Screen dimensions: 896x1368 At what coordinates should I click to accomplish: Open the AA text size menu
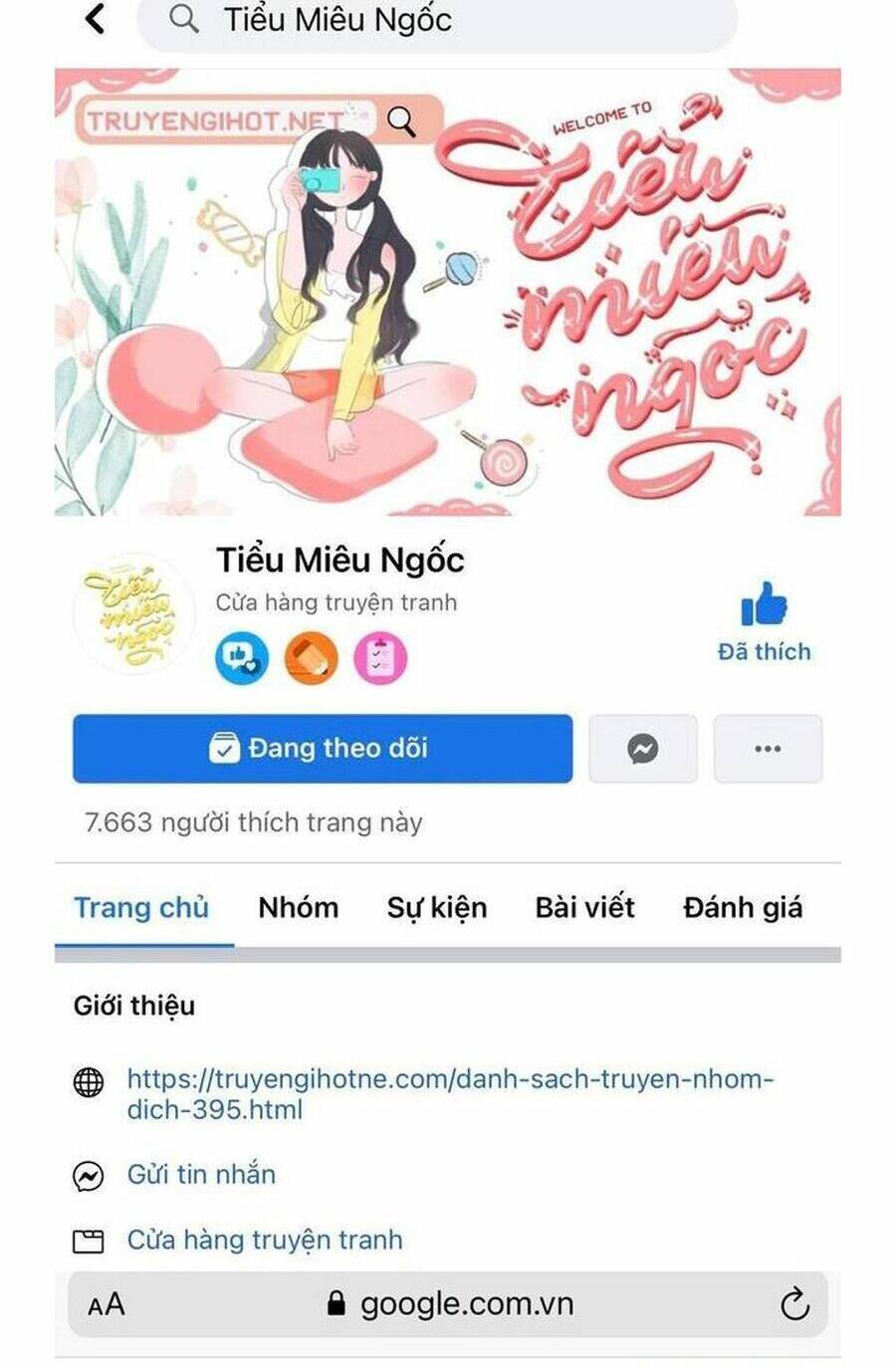(107, 1304)
